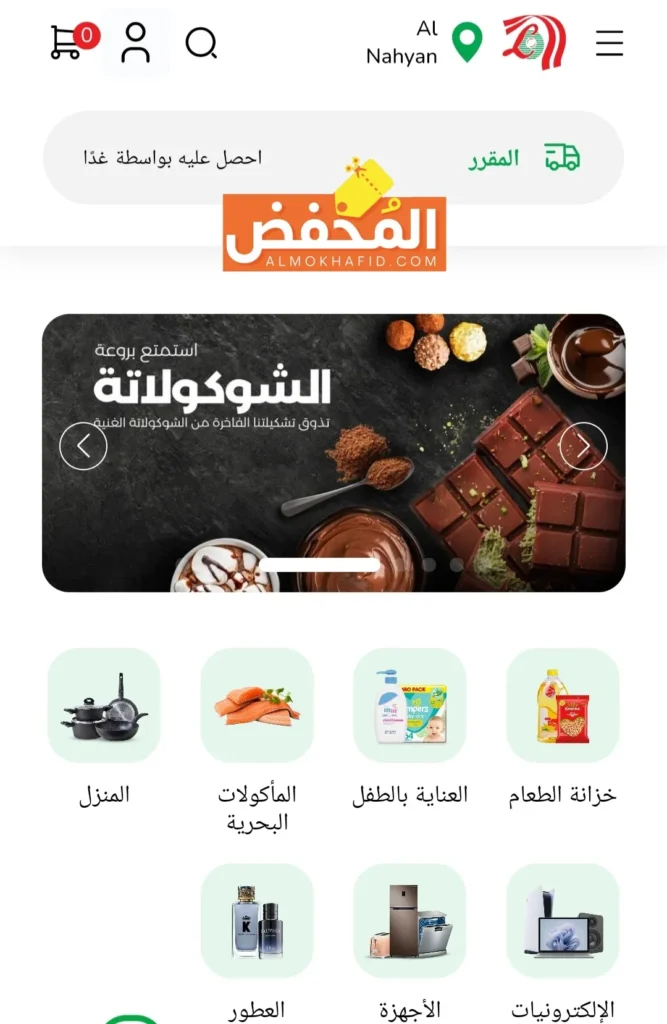Open the scheduled delivery options bar
This screenshot has width=667, height=1024.
coord(333,158)
